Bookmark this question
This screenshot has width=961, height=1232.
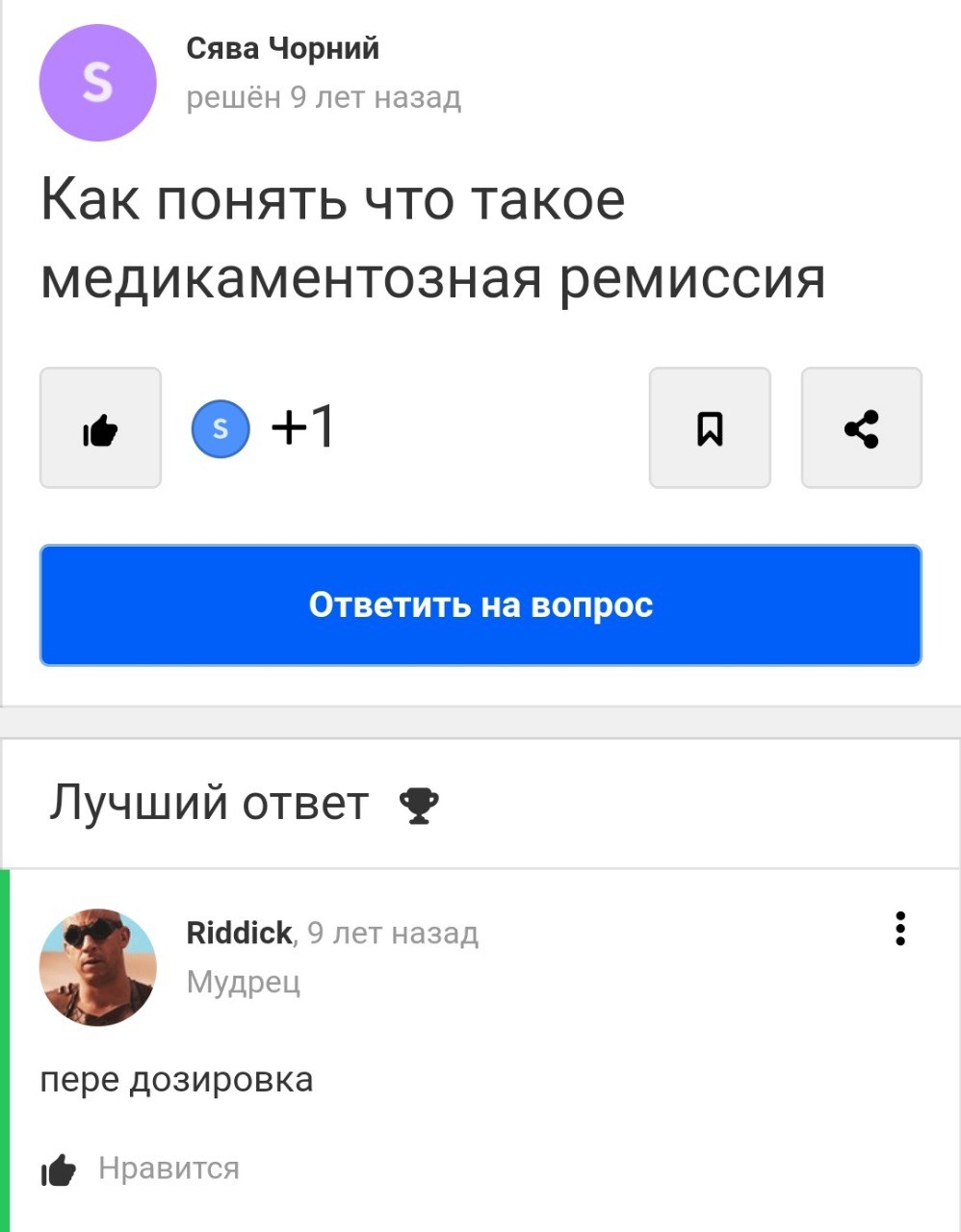tap(710, 428)
